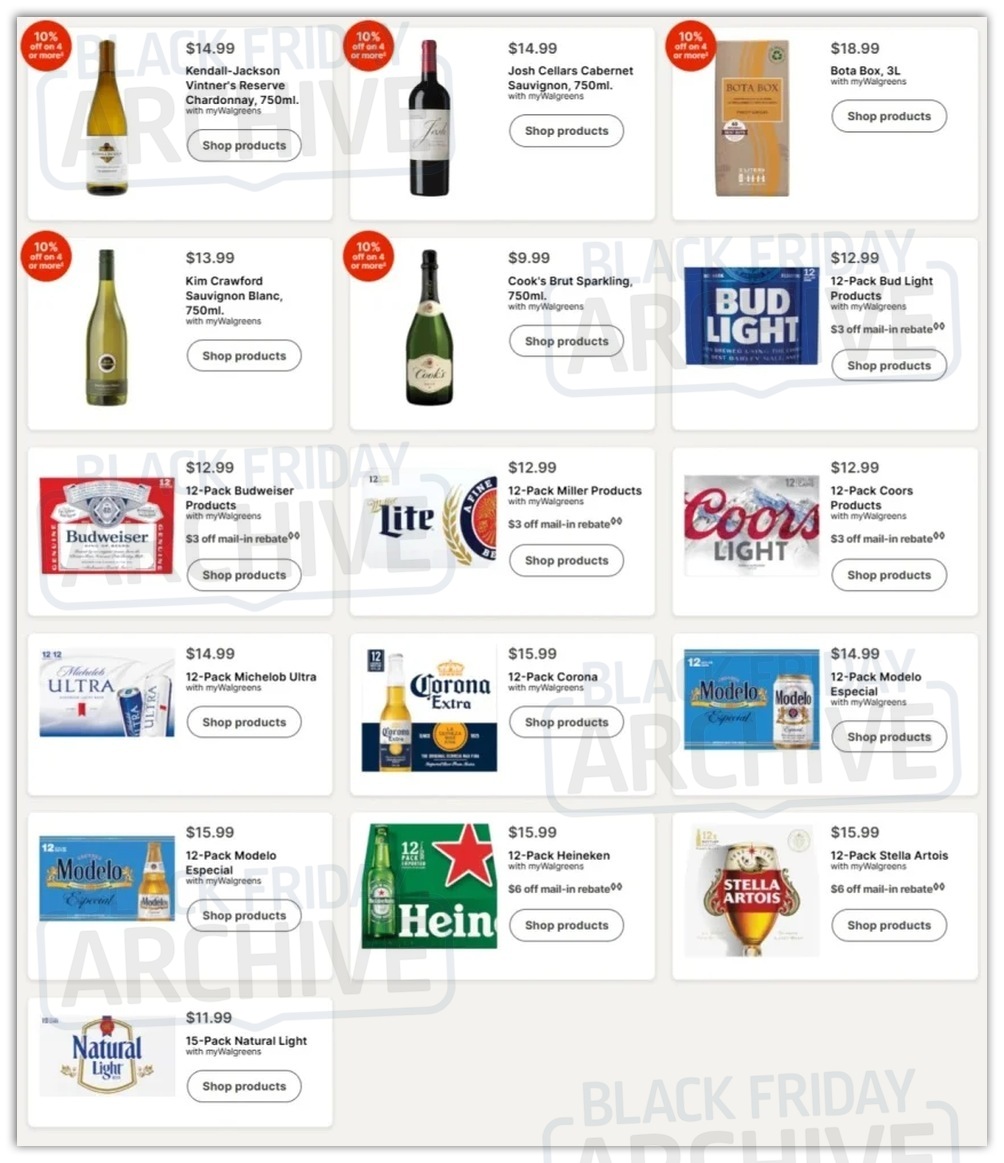This screenshot has width=1004, height=1163.
Task: Open Shop products for Bota Box 3L
Action: pyautogui.click(x=888, y=116)
